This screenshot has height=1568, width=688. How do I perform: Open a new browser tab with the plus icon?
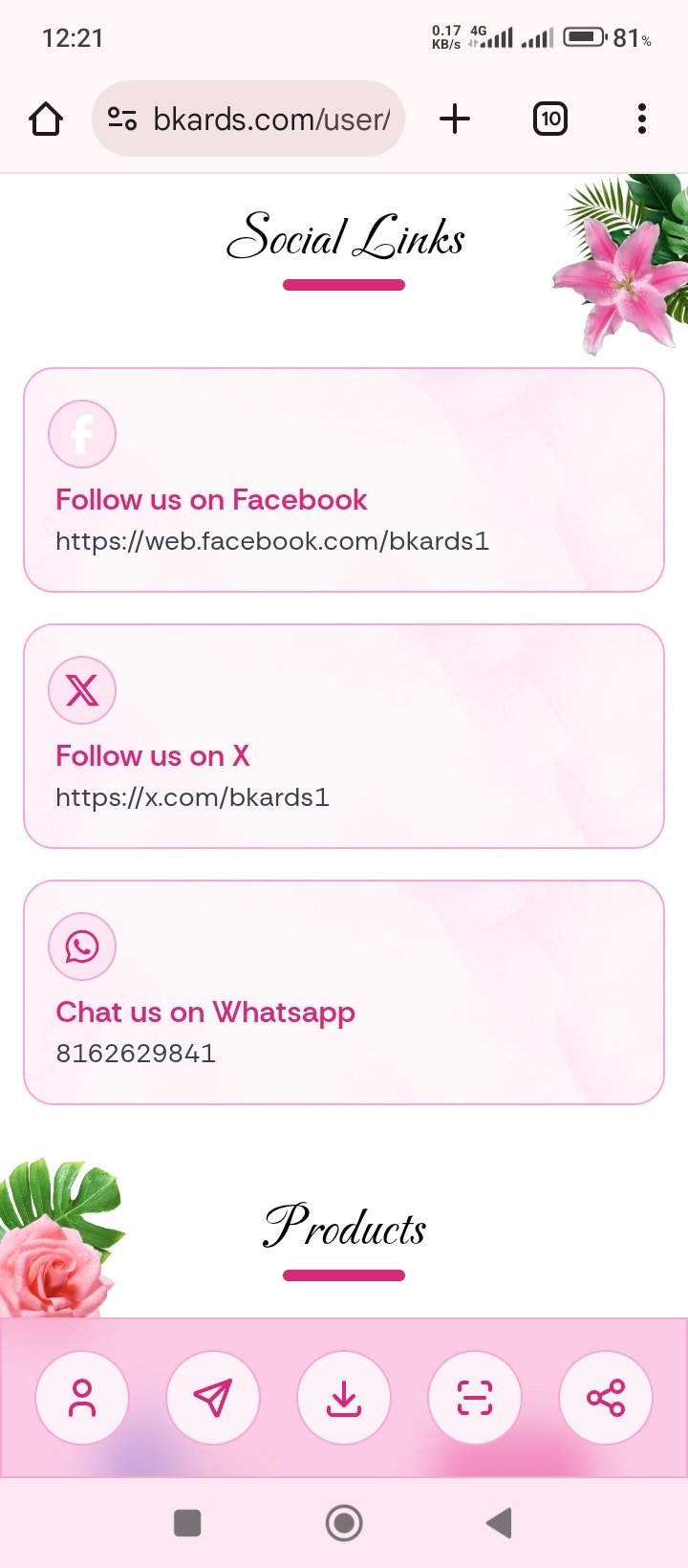455,119
